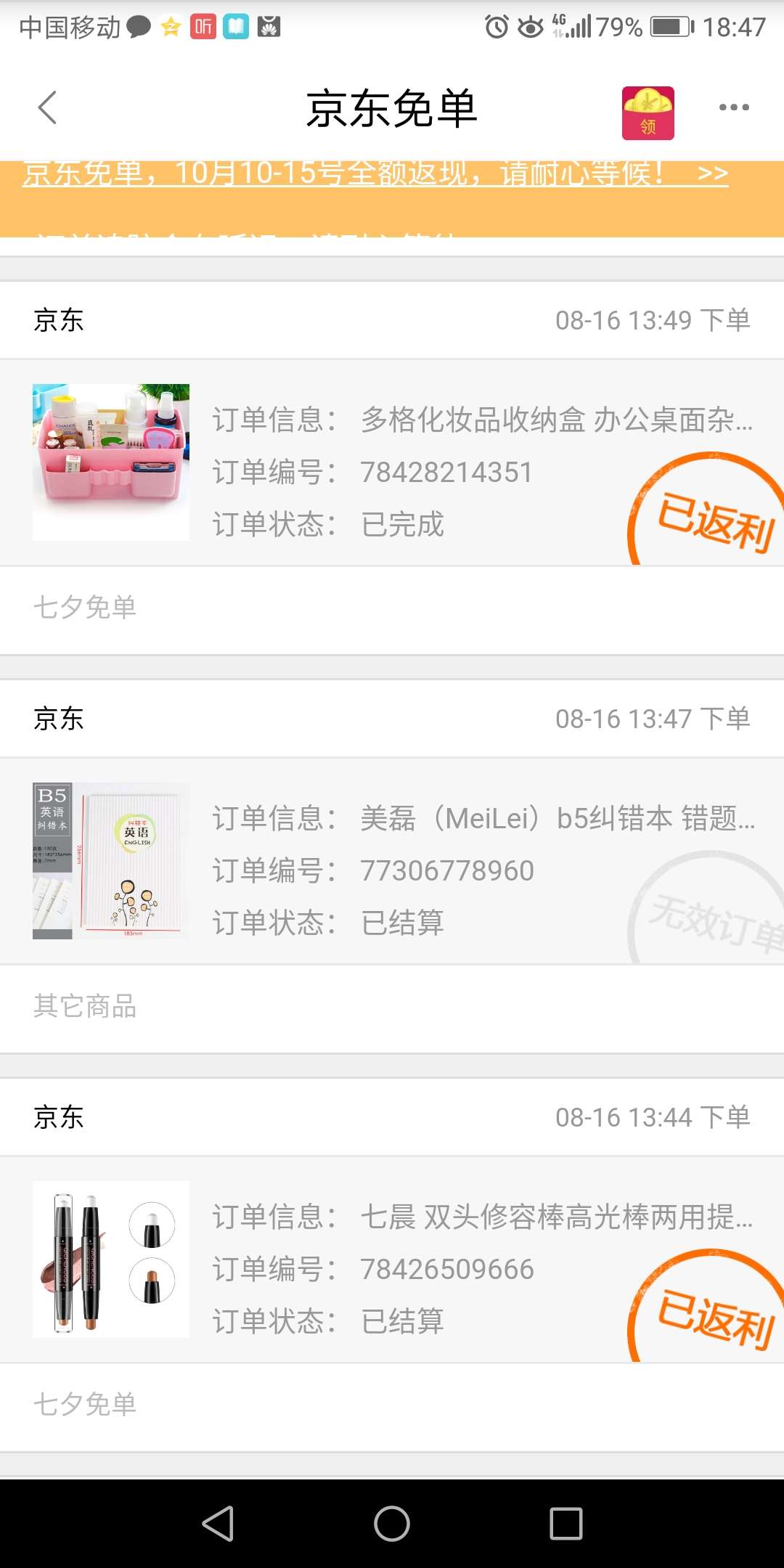784x1568 pixels.
Task: Open the red envelope 领 icon
Action: (648, 113)
